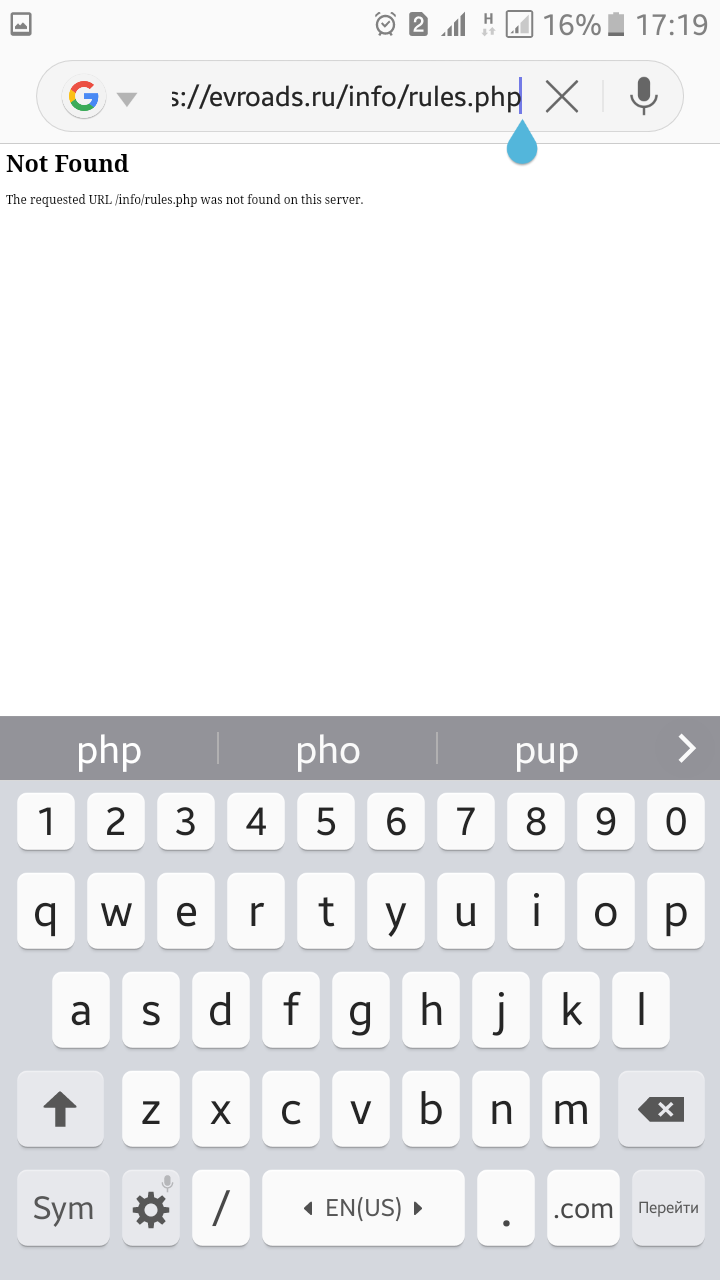
Task: Type a slash with the / key
Action: coord(221,1208)
